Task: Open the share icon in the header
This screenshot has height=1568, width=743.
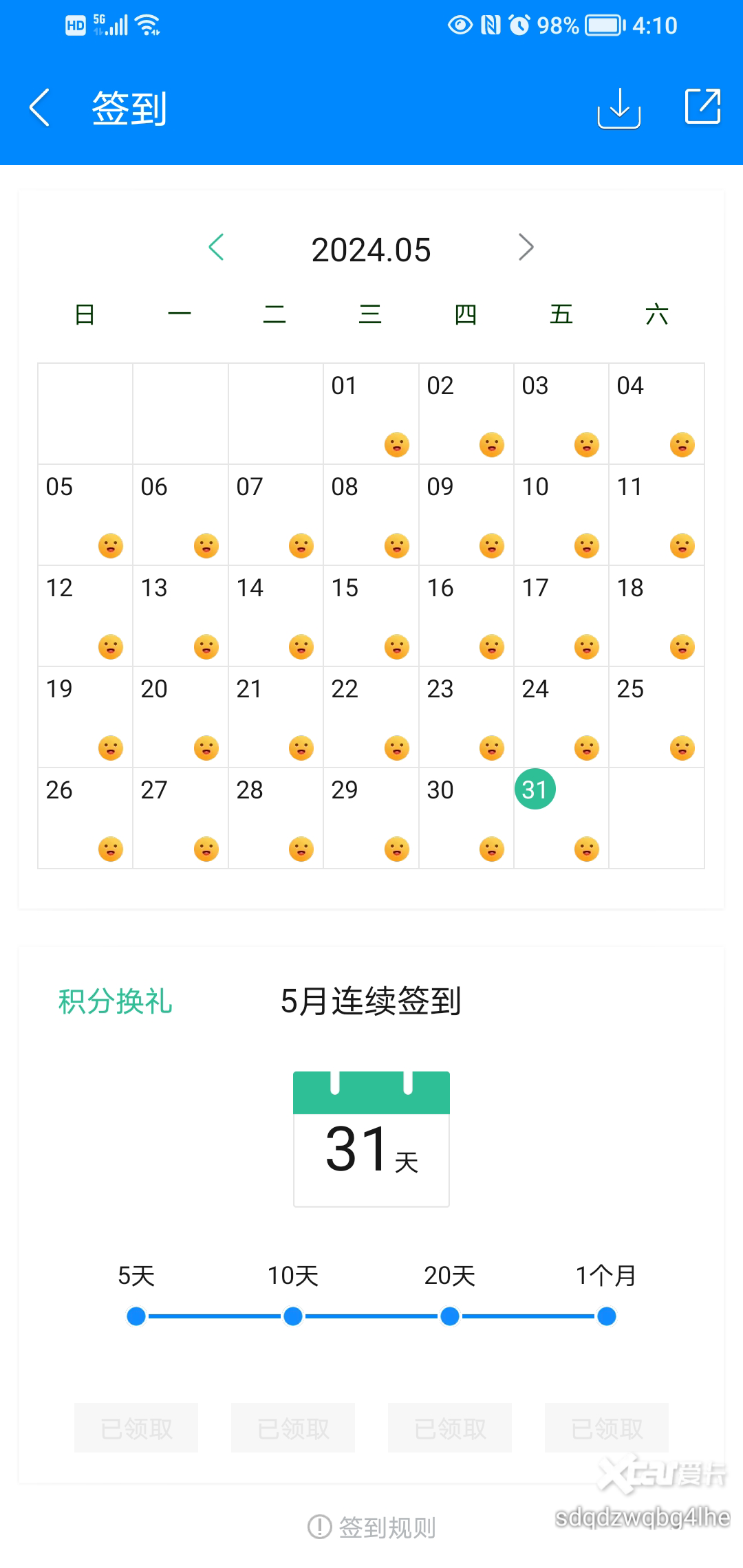Action: [702, 107]
